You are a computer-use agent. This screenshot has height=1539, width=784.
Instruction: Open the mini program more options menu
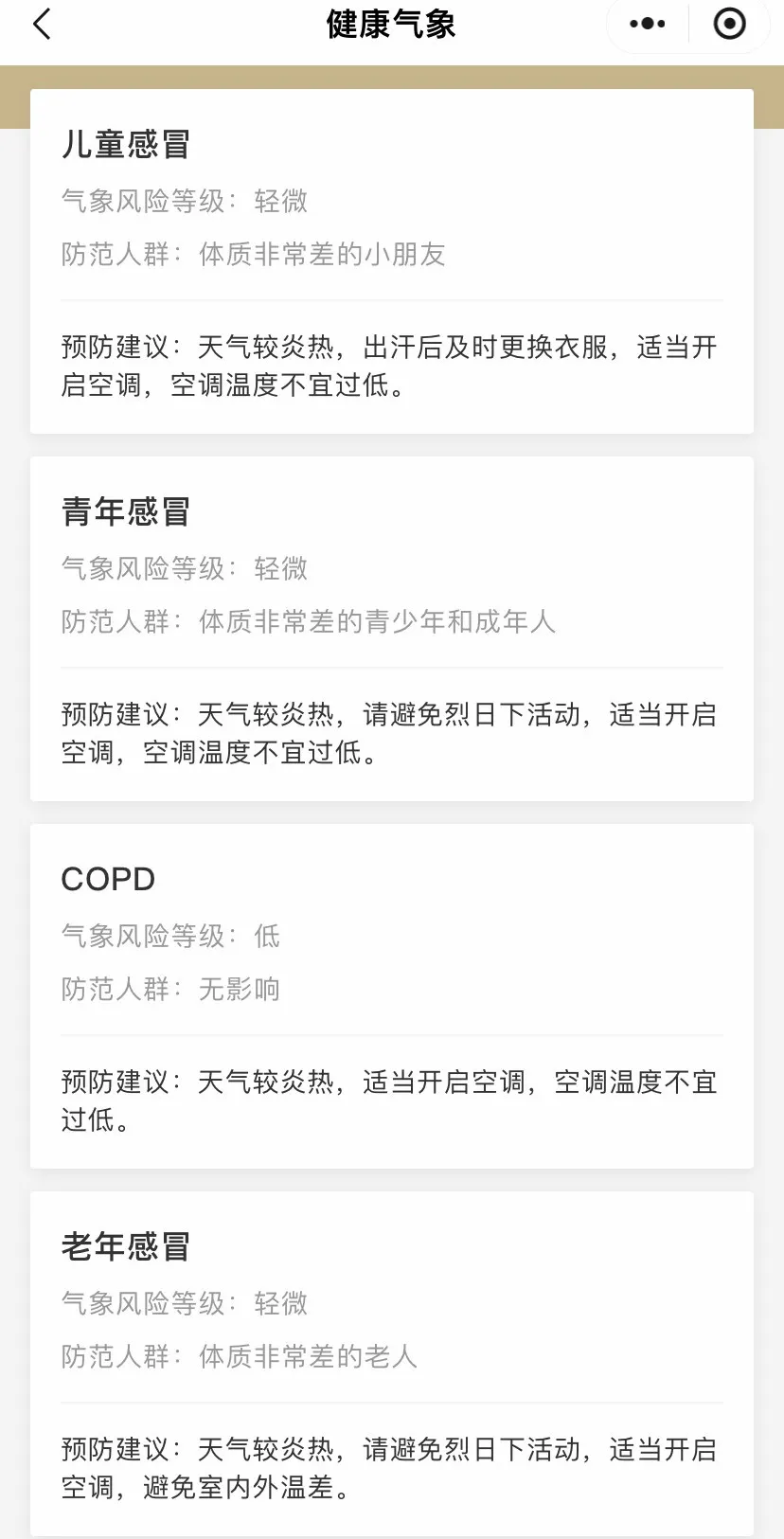(648, 25)
